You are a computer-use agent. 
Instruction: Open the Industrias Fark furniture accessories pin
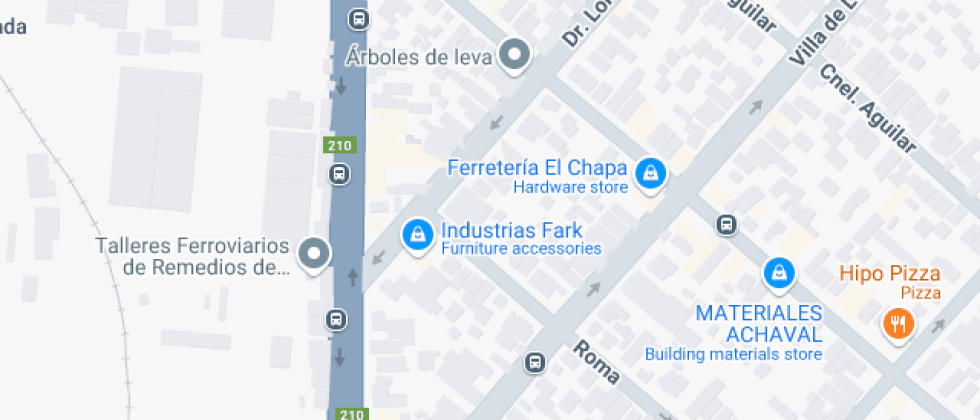[418, 236]
